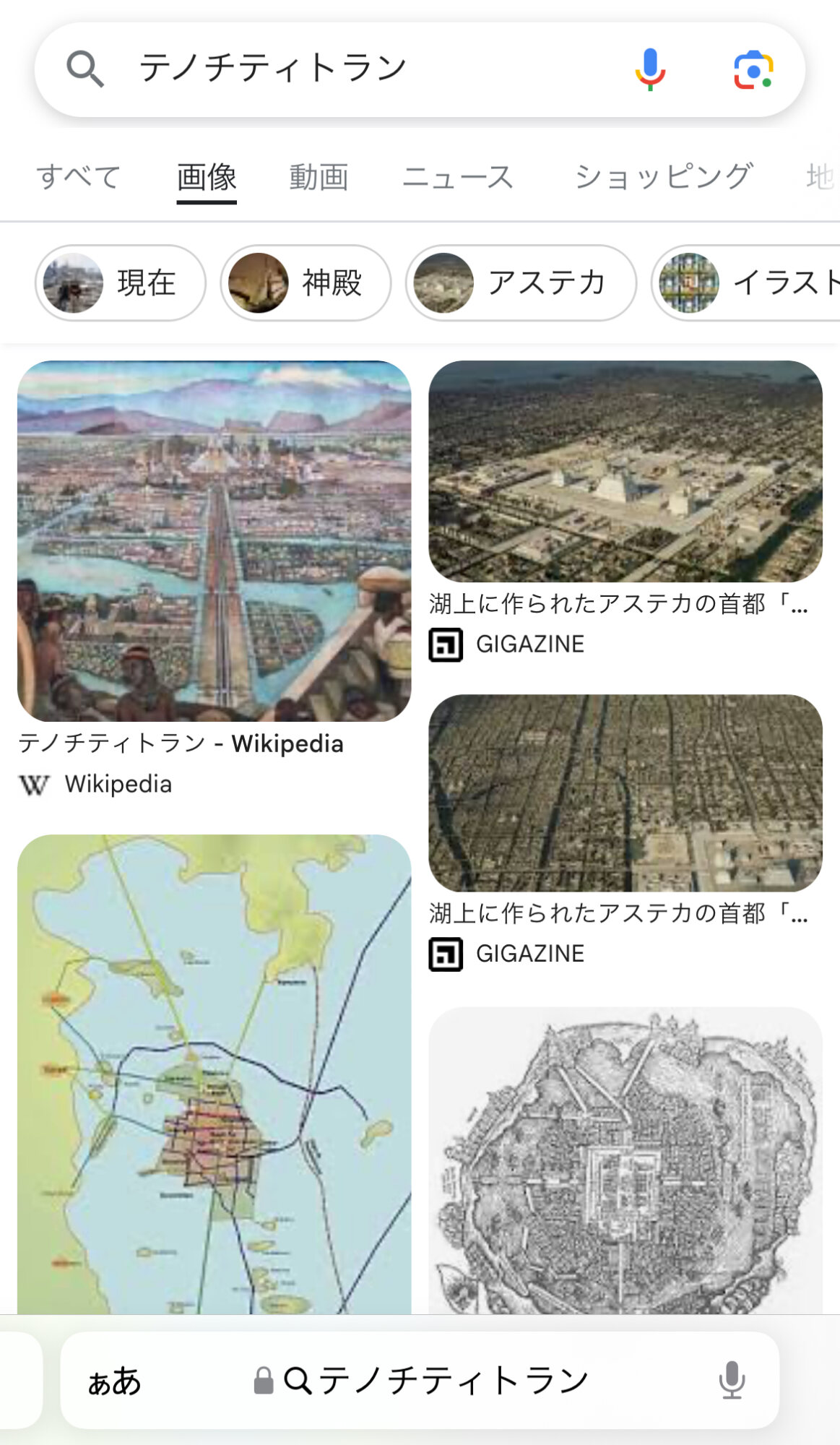This screenshot has height=1445, width=840.
Task: Go to the ショッピング tab
Action: tap(663, 177)
